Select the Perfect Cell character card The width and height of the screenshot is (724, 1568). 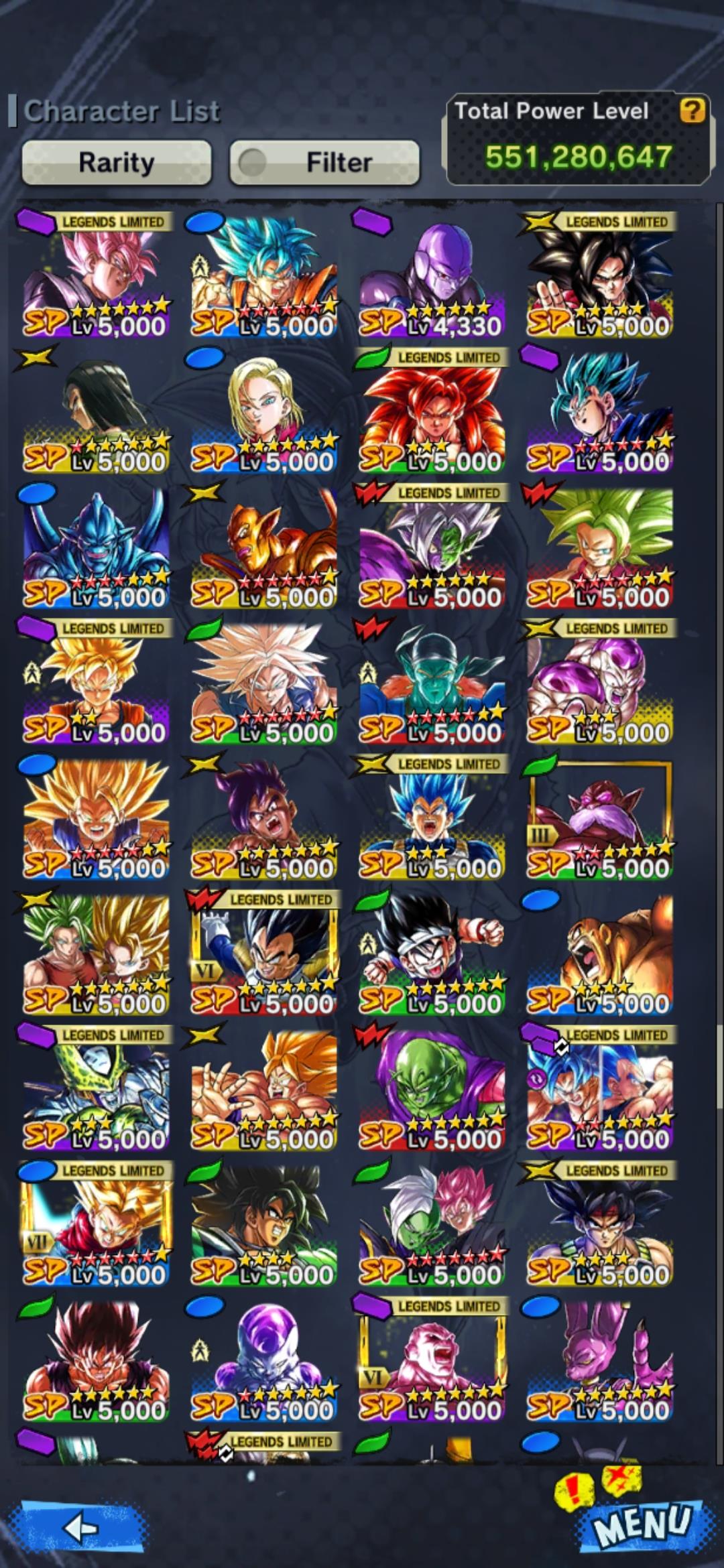(96, 1088)
